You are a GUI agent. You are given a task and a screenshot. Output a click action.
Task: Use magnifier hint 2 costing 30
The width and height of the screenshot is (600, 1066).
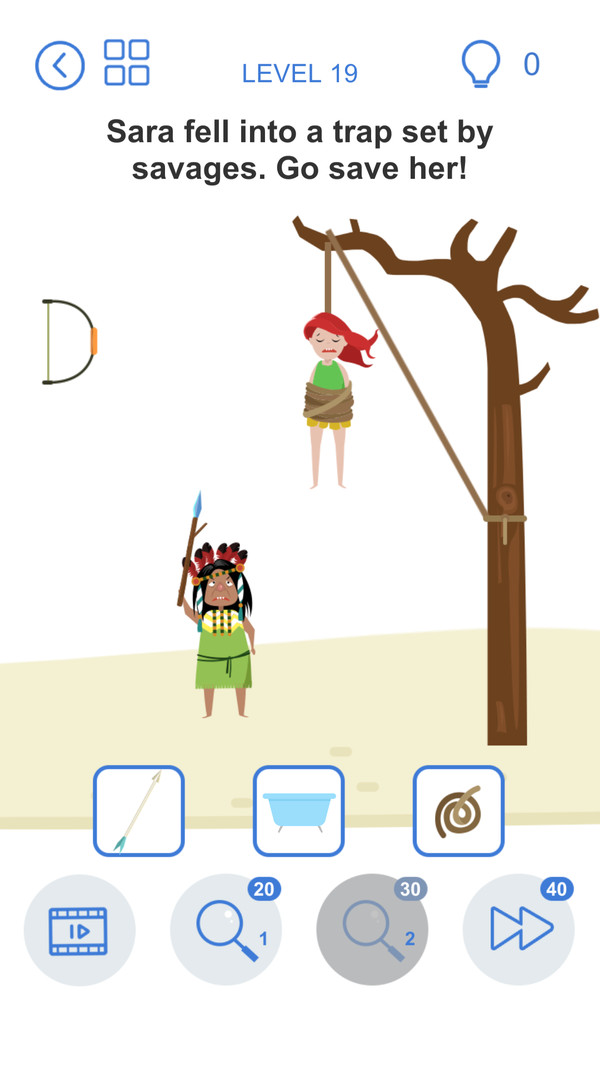(x=372, y=930)
